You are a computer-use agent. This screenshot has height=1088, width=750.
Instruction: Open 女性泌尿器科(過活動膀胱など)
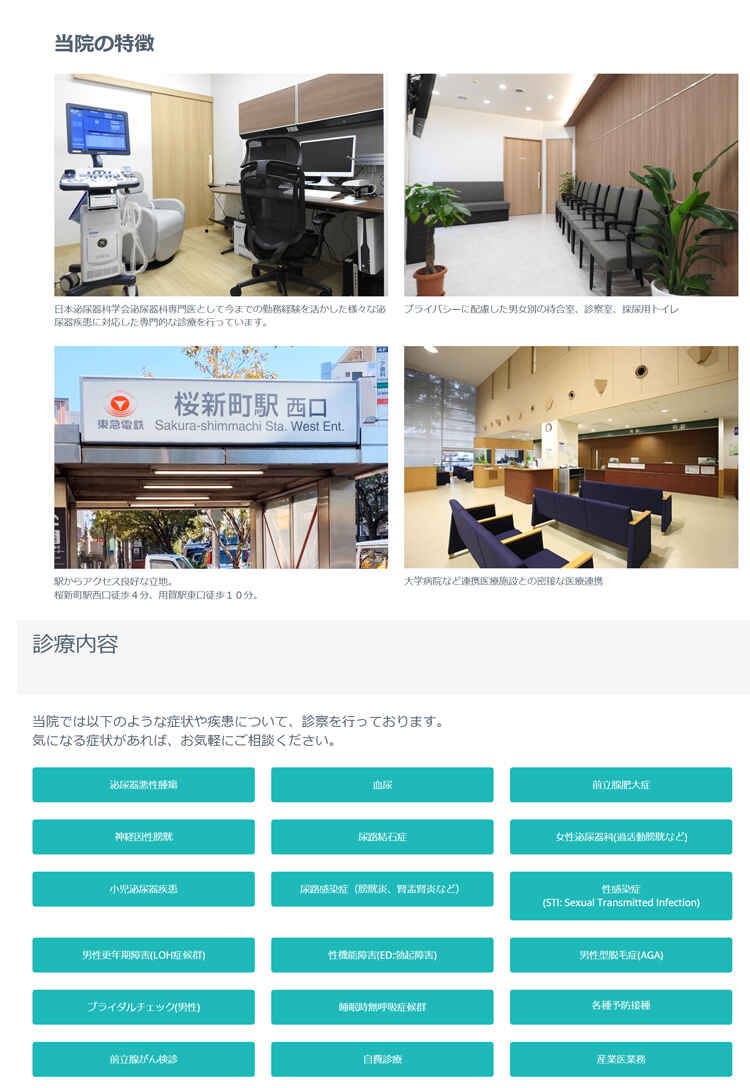621,837
